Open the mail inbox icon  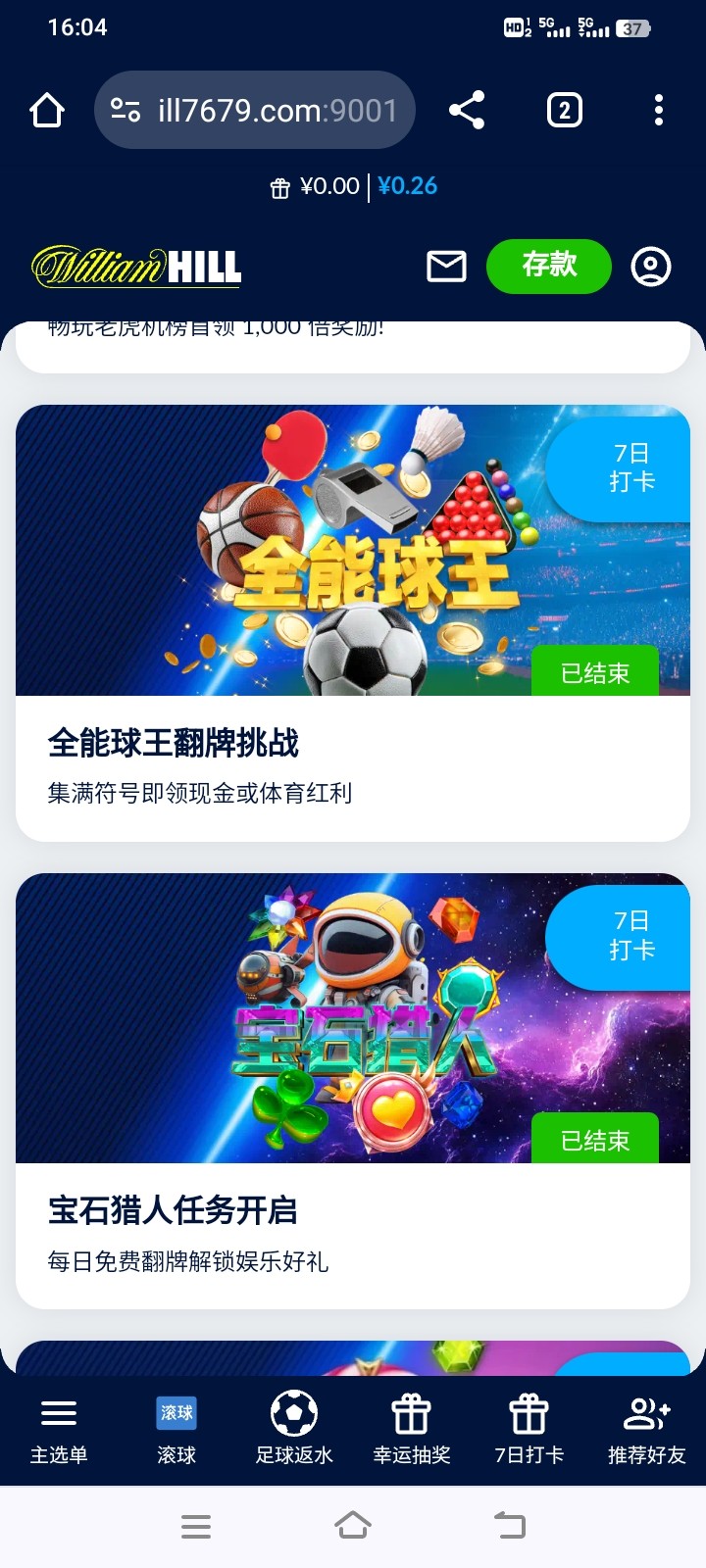click(x=446, y=266)
